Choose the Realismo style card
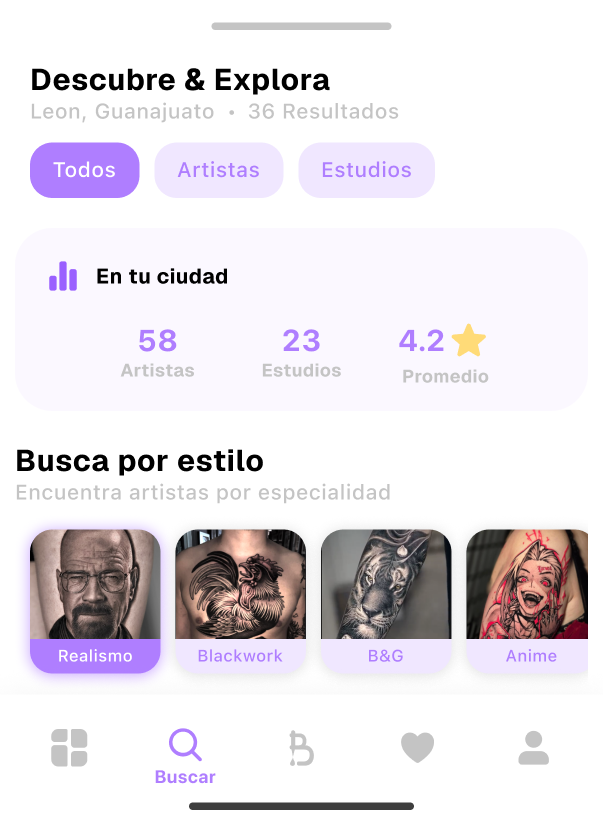603x825 pixels. [x=95, y=600]
